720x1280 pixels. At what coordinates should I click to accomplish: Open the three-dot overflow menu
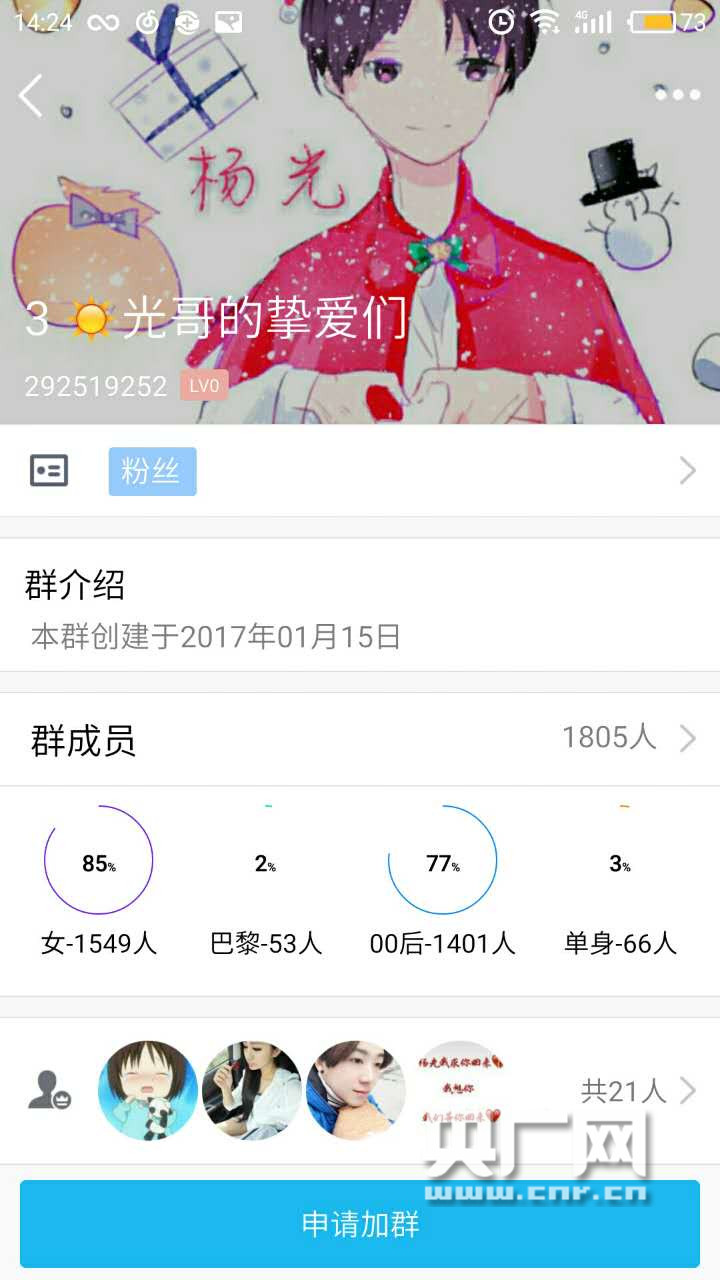tap(677, 95)
